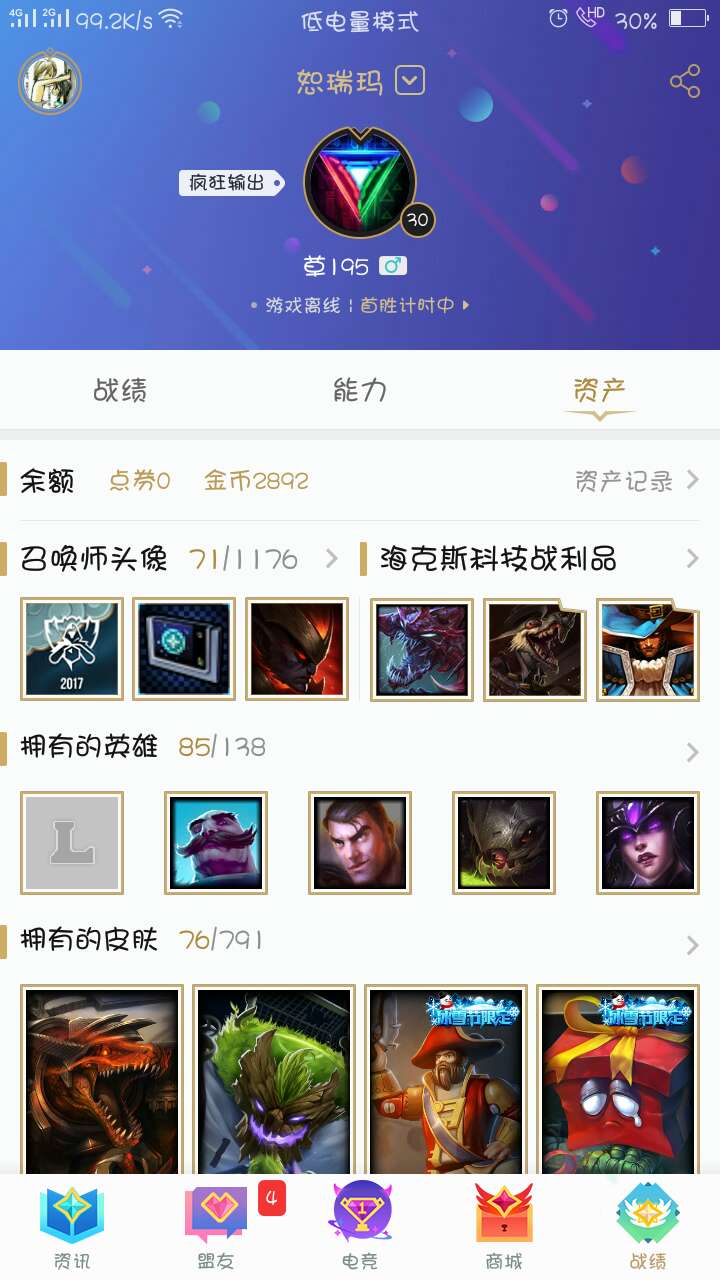
Task: Go to the 资讯 news tab
Action: (72, 1226)
